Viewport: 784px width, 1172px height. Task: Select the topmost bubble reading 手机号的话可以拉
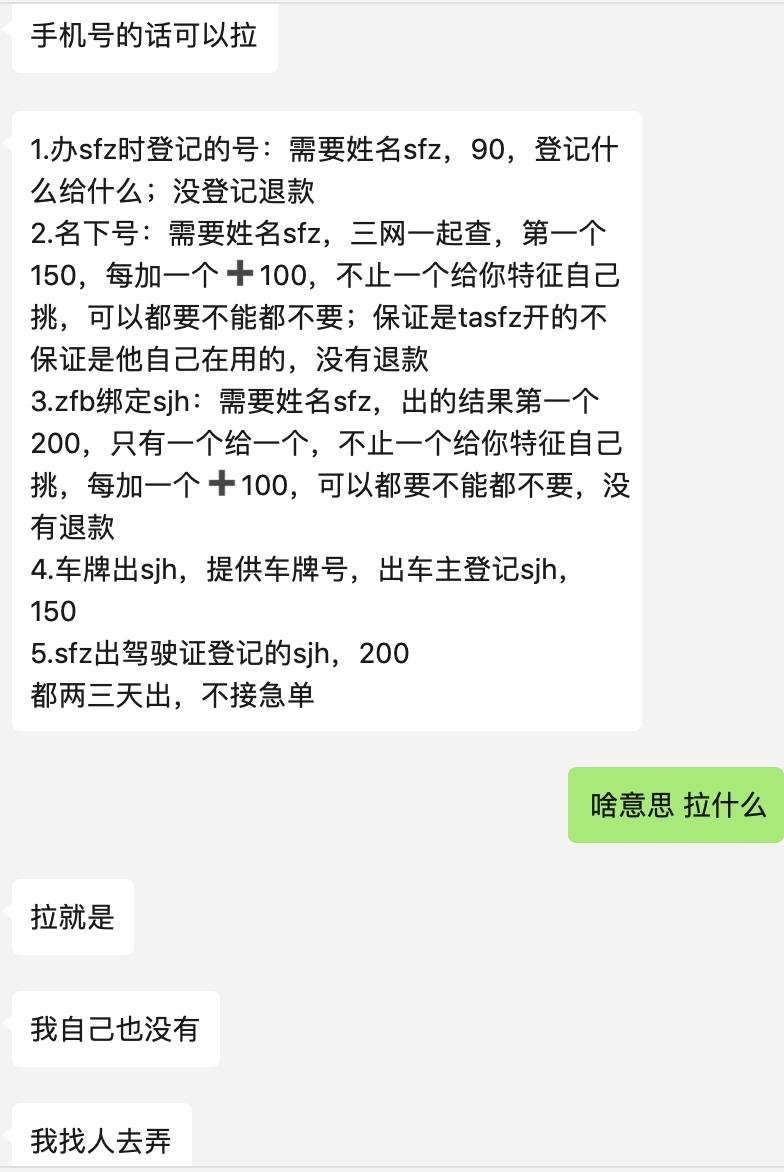(144, 37)
